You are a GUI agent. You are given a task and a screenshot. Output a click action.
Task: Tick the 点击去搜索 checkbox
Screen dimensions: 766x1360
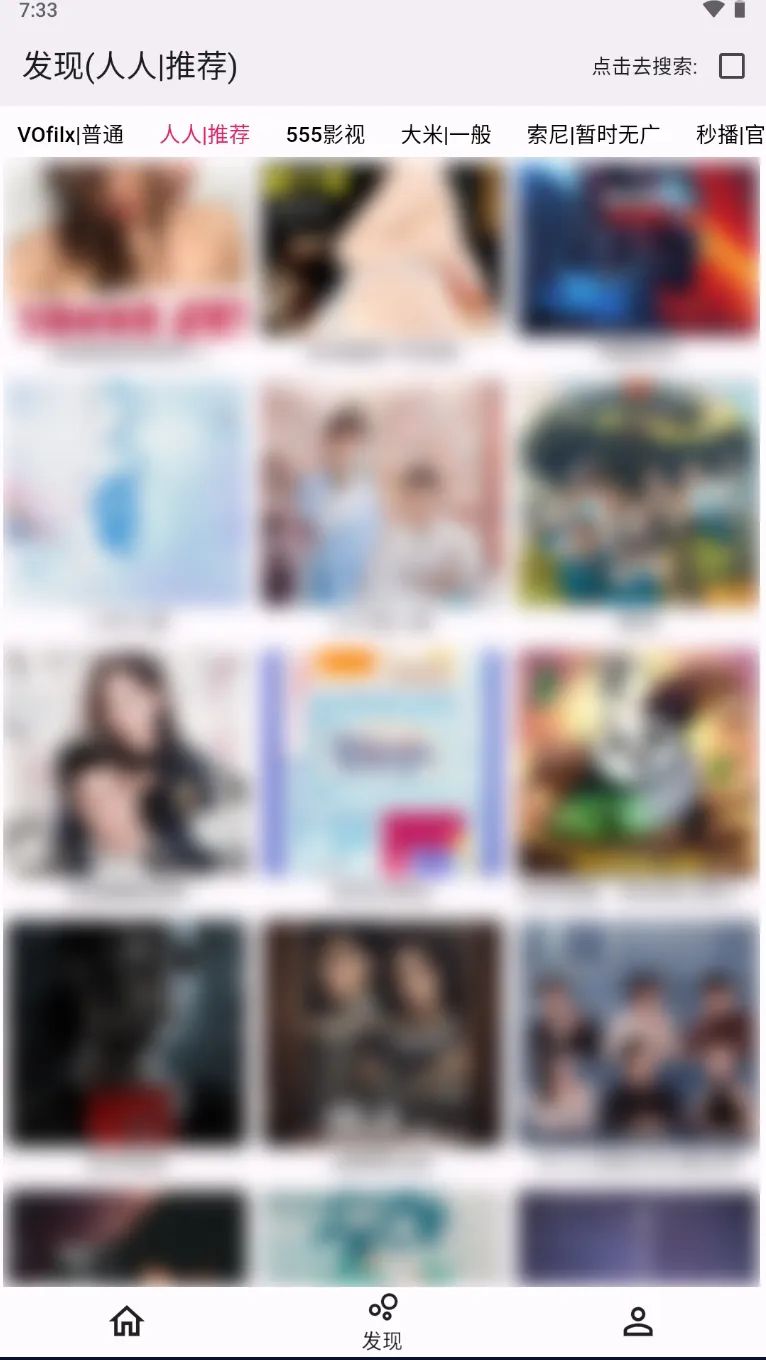pyautogui.click(x=732, y=66)
